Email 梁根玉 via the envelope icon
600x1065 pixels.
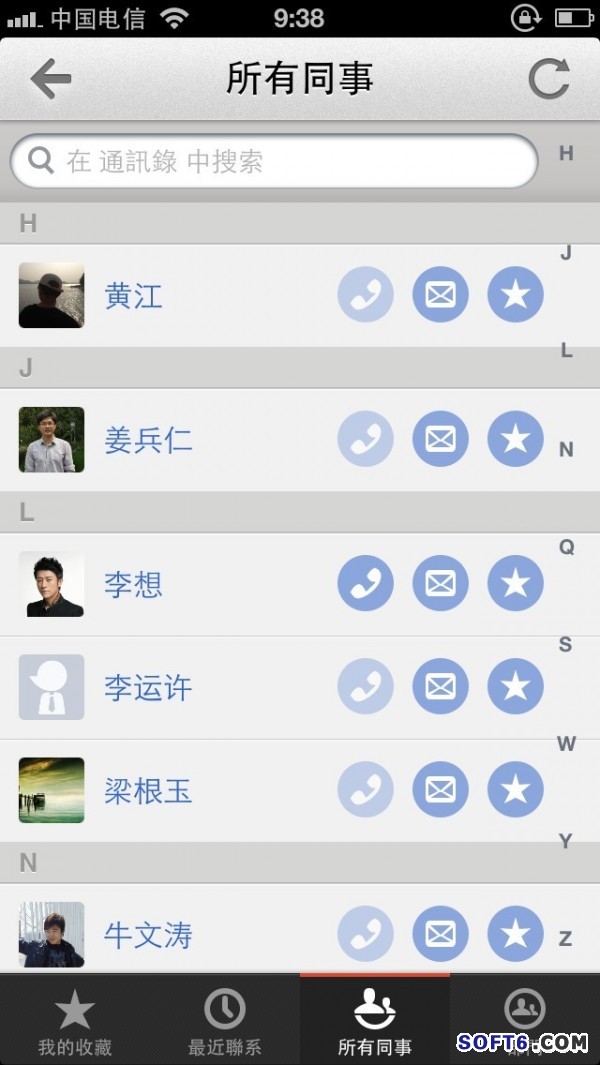(440, 790)
